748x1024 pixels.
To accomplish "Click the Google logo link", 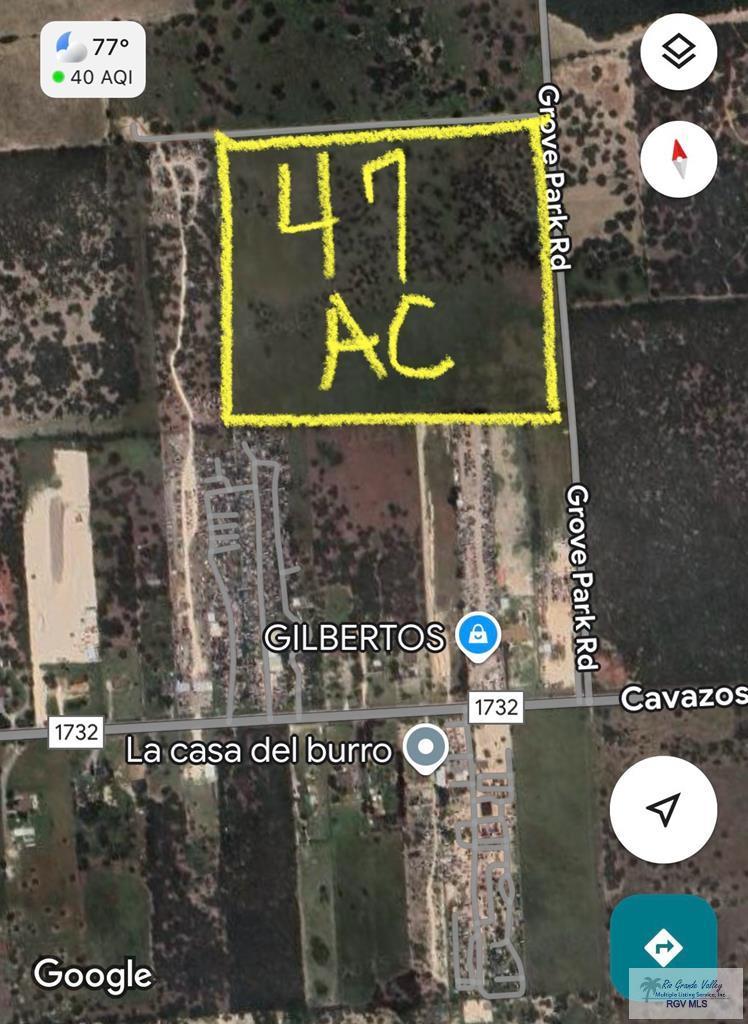I will tap(93, 972).
